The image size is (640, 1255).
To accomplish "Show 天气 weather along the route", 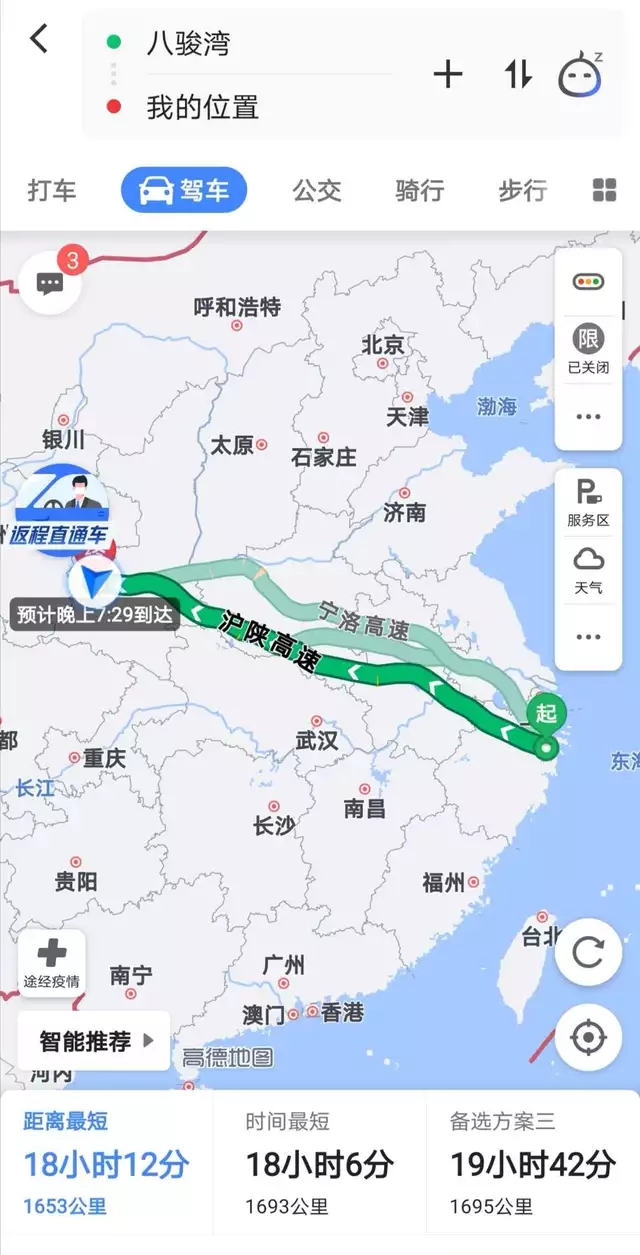I will click(x=588, y=570).
